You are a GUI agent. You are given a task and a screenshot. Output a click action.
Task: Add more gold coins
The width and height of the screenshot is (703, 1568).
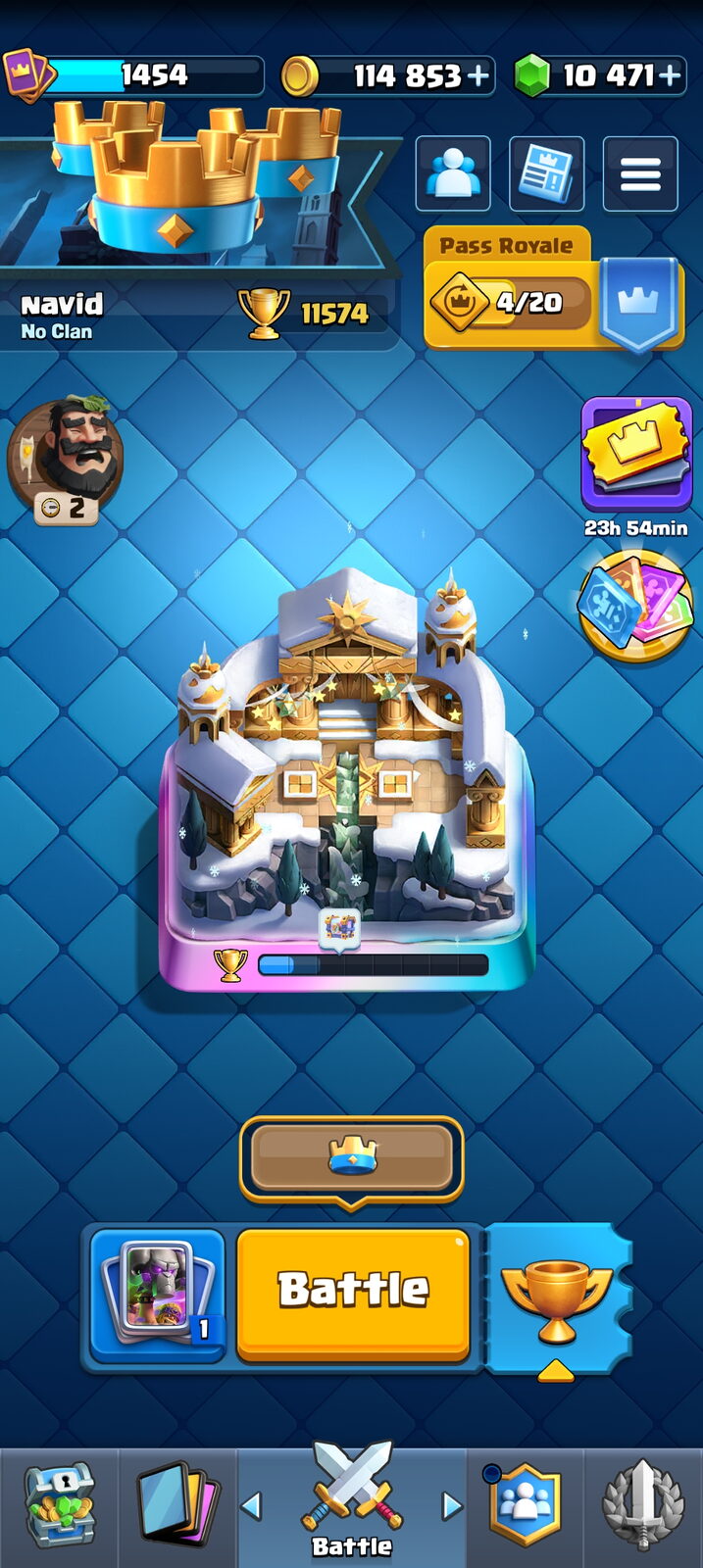(478, 75)
